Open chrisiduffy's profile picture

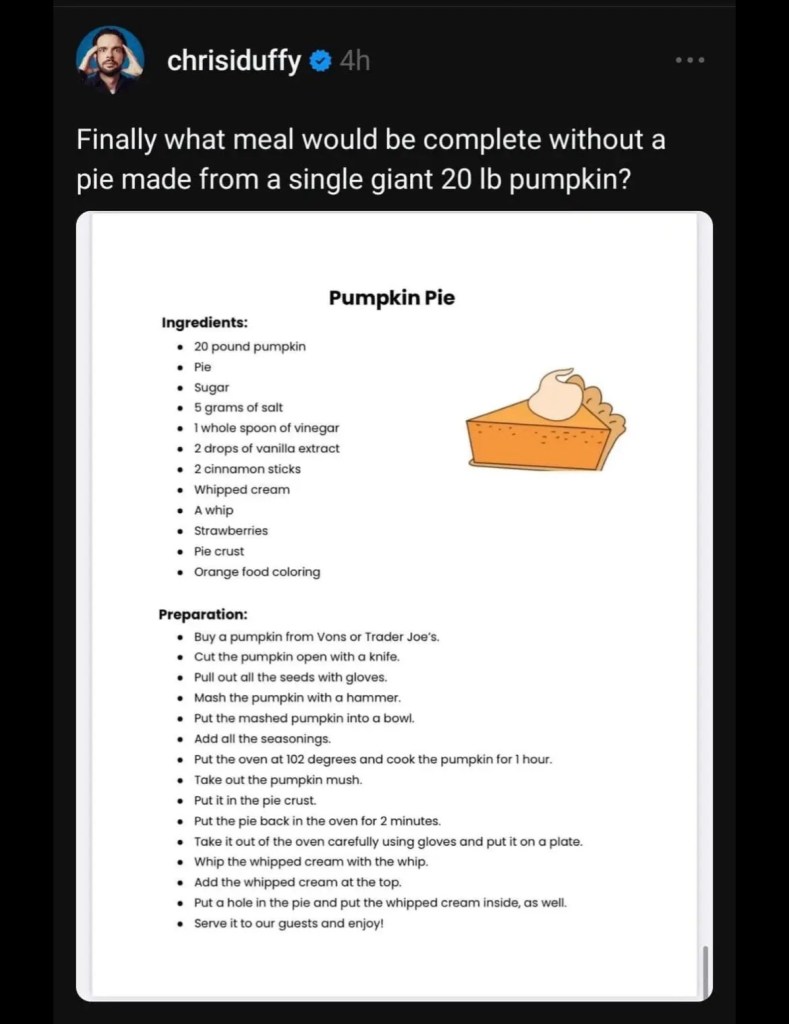(110, 61)
